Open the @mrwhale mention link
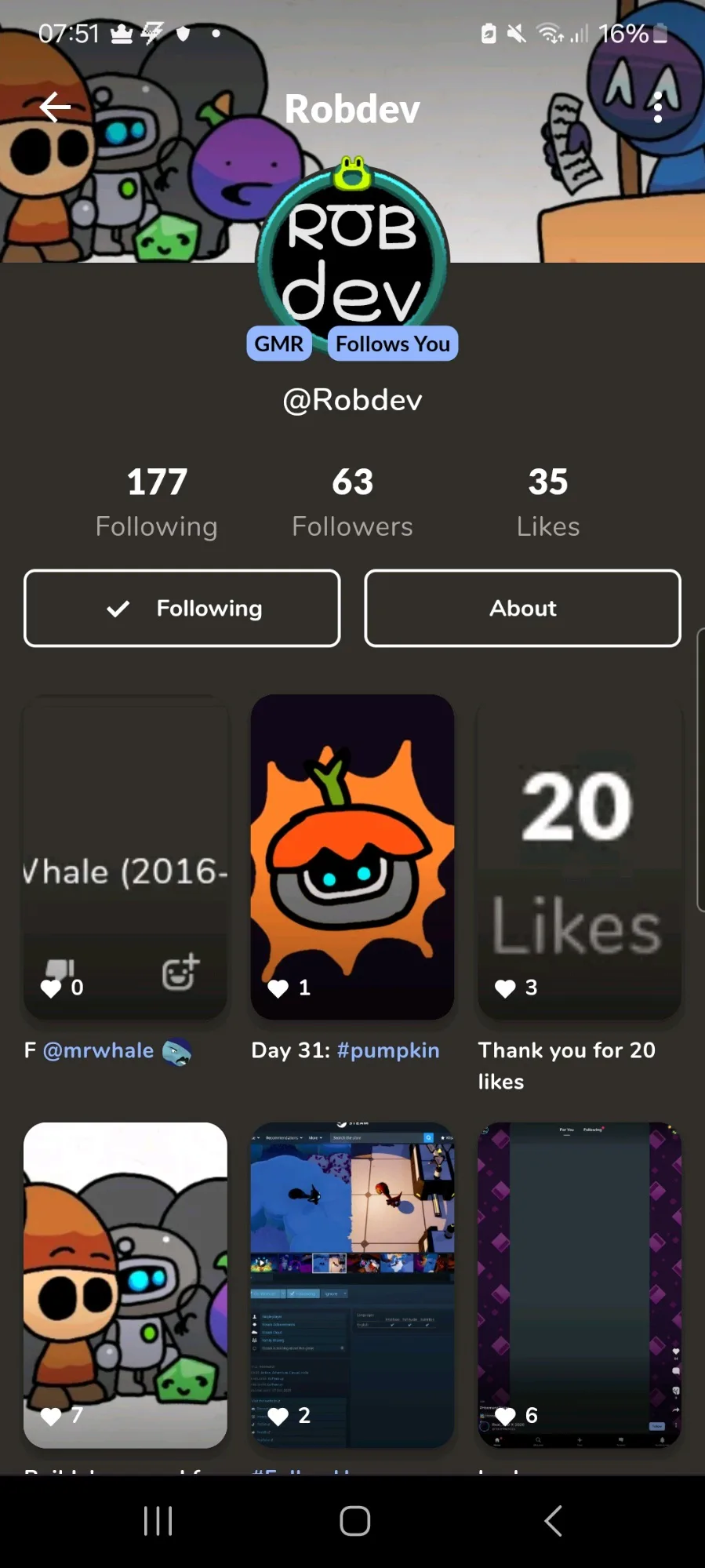Screen dimensions: 705x1568 (x=99, y=1050)
